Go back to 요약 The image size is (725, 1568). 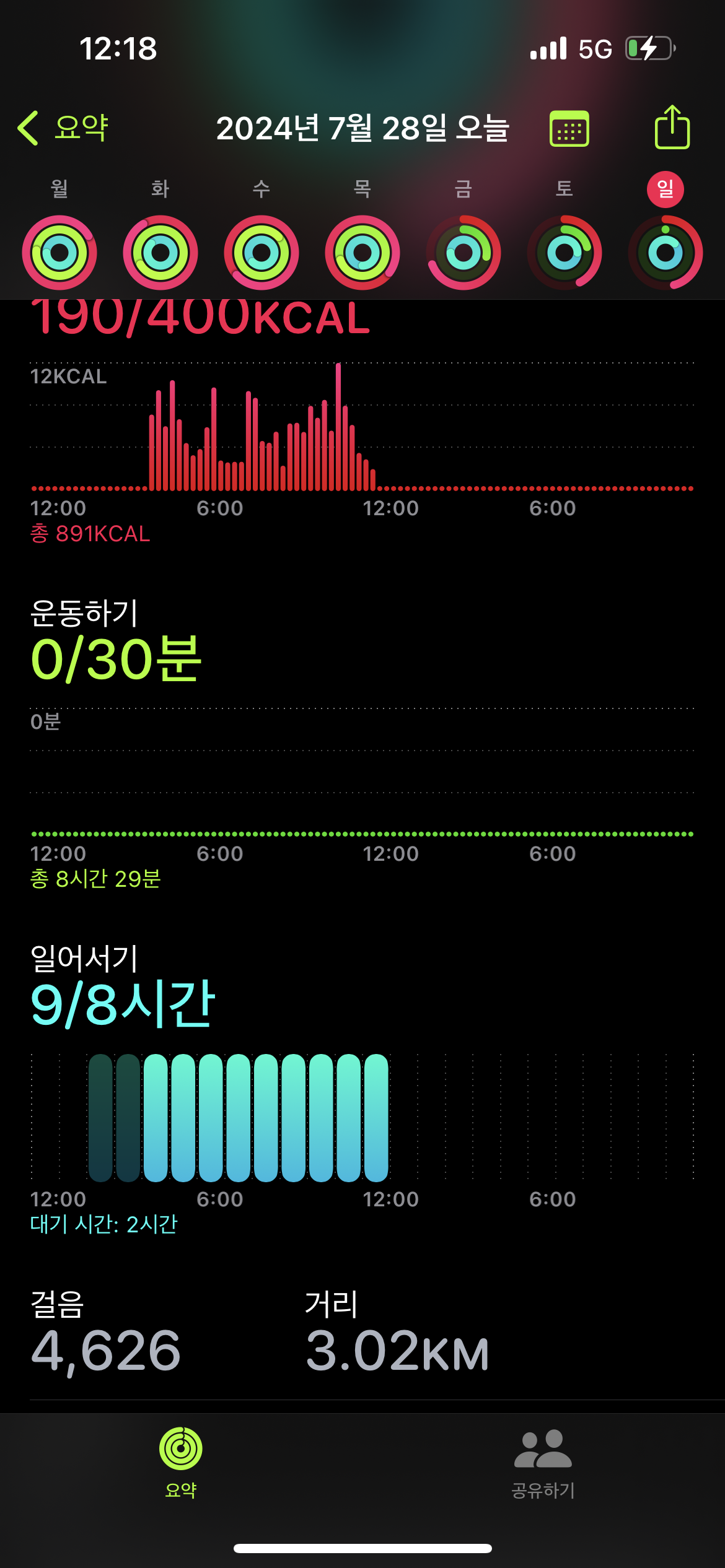pos(63,128)
